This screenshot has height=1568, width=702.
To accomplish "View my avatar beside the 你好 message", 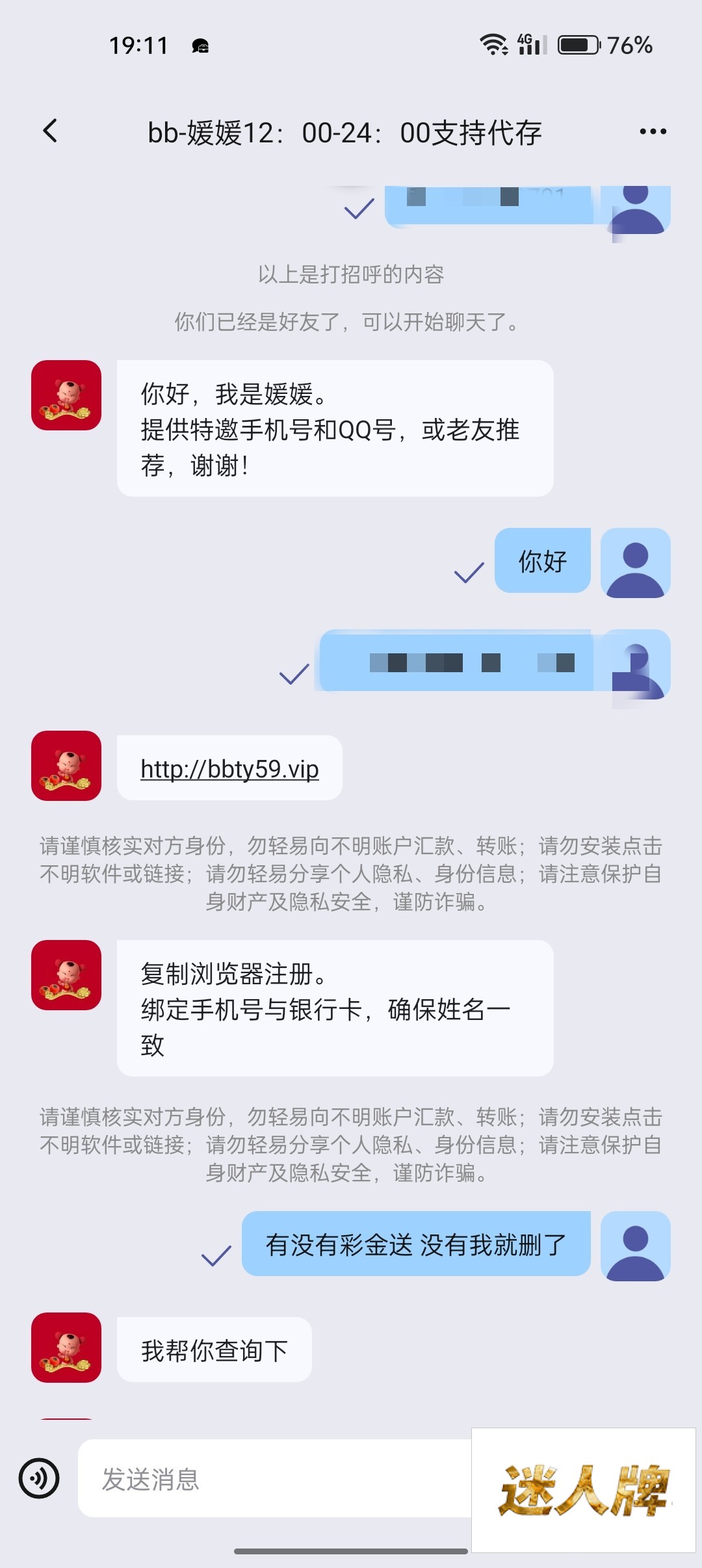I will [635, 562].
